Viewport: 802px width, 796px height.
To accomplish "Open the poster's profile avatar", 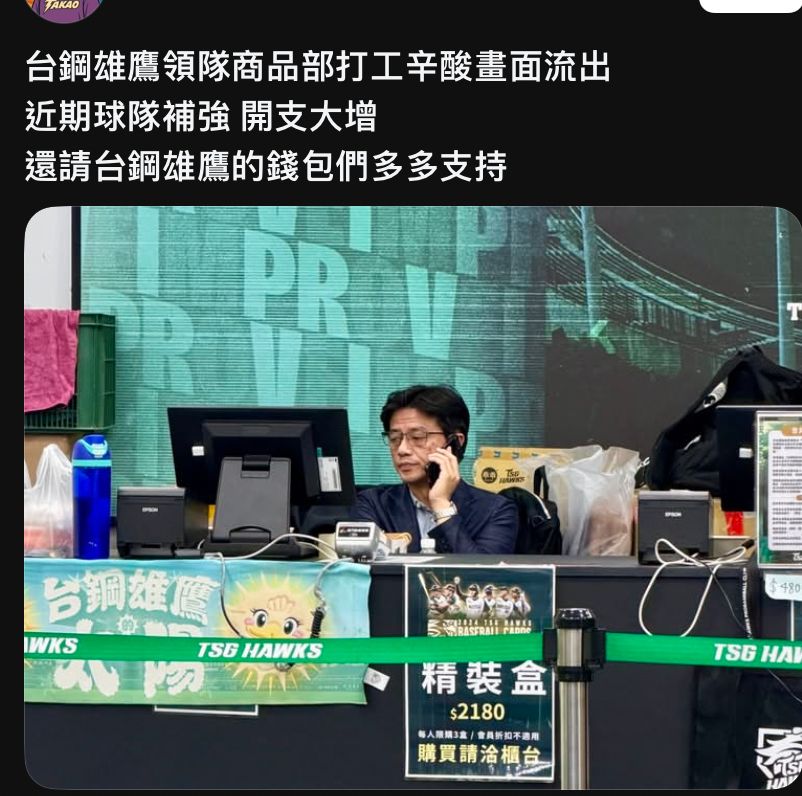I will 64,8.
